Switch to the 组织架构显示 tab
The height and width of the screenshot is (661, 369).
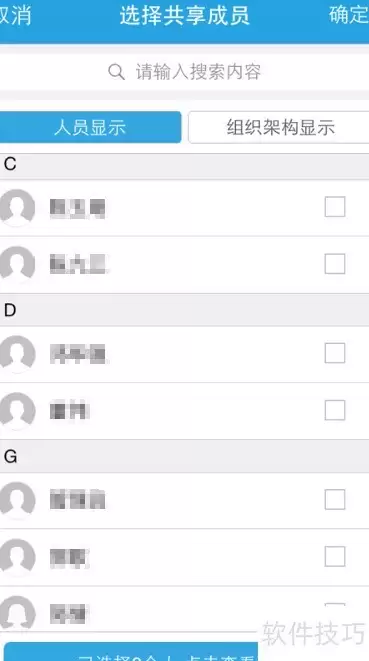coord(279,127)
